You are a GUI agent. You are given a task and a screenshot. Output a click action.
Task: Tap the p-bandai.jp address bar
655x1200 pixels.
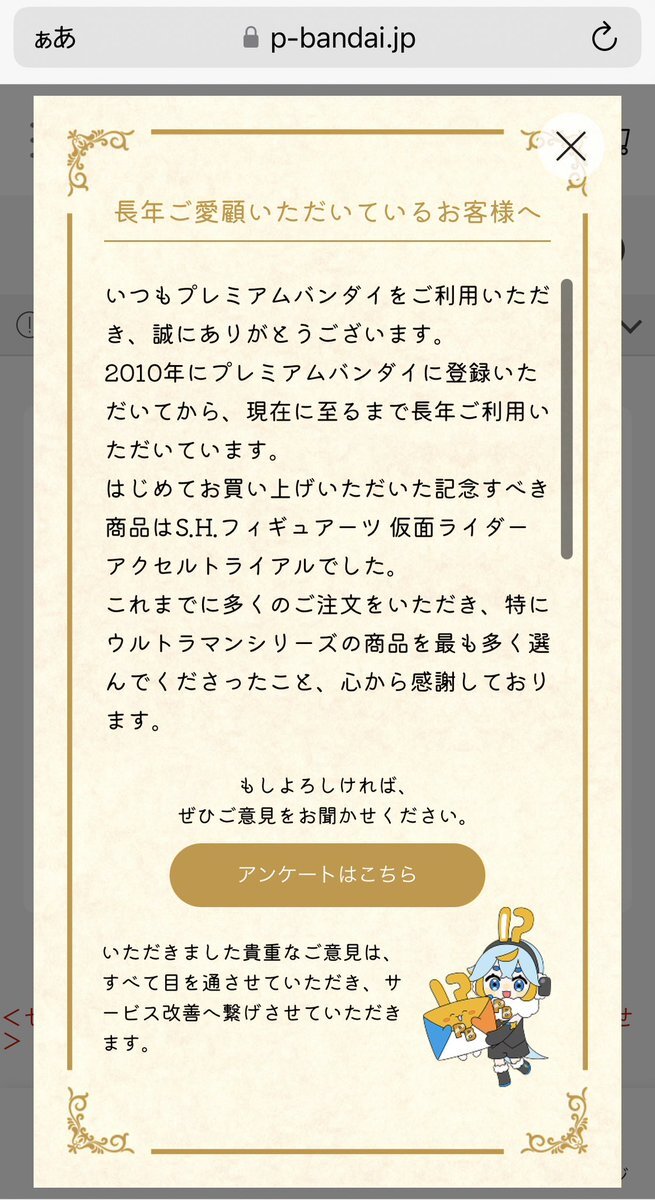click(x=328, y=39)
